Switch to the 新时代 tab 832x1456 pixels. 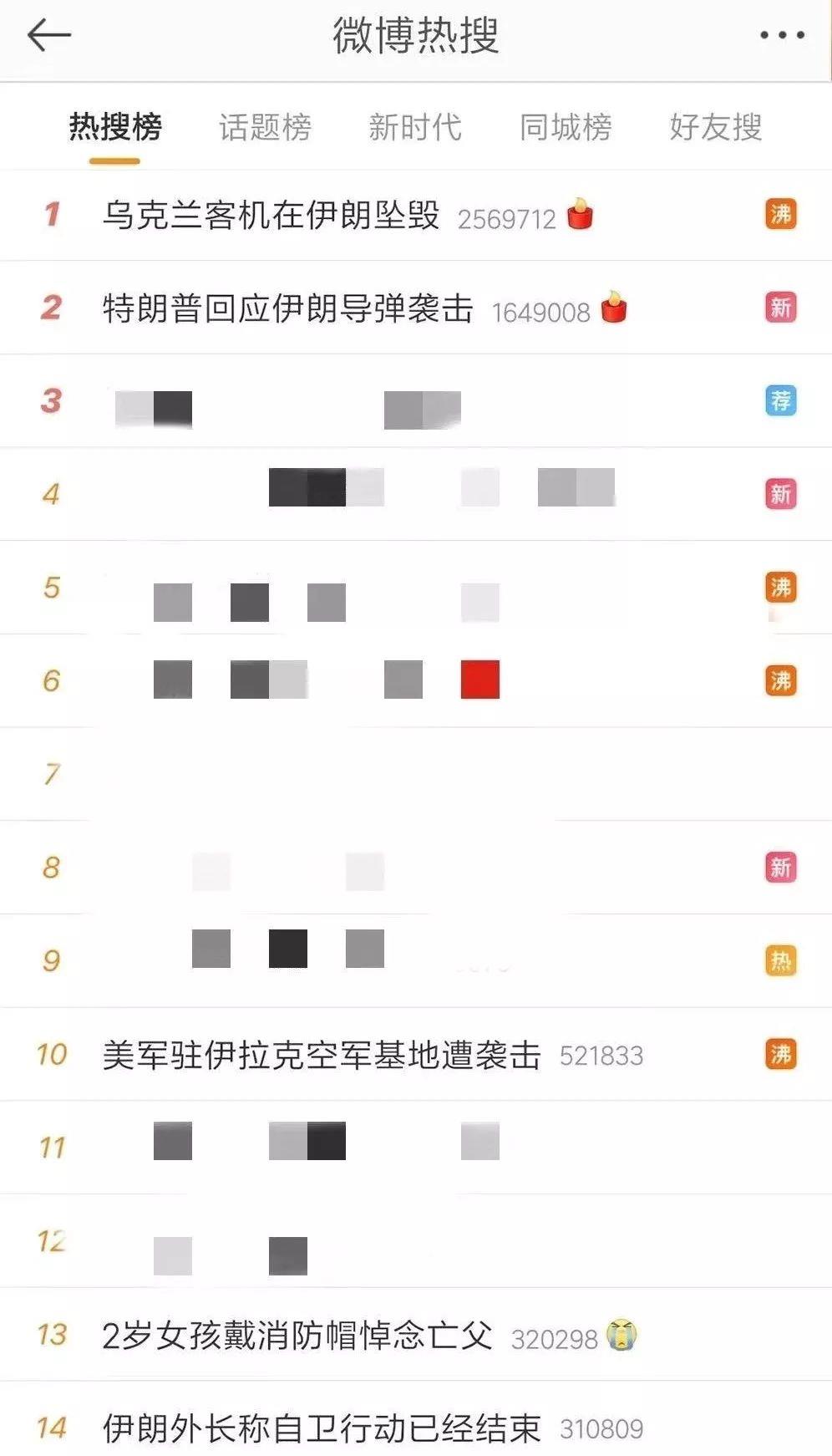click(x=415, y=128)
